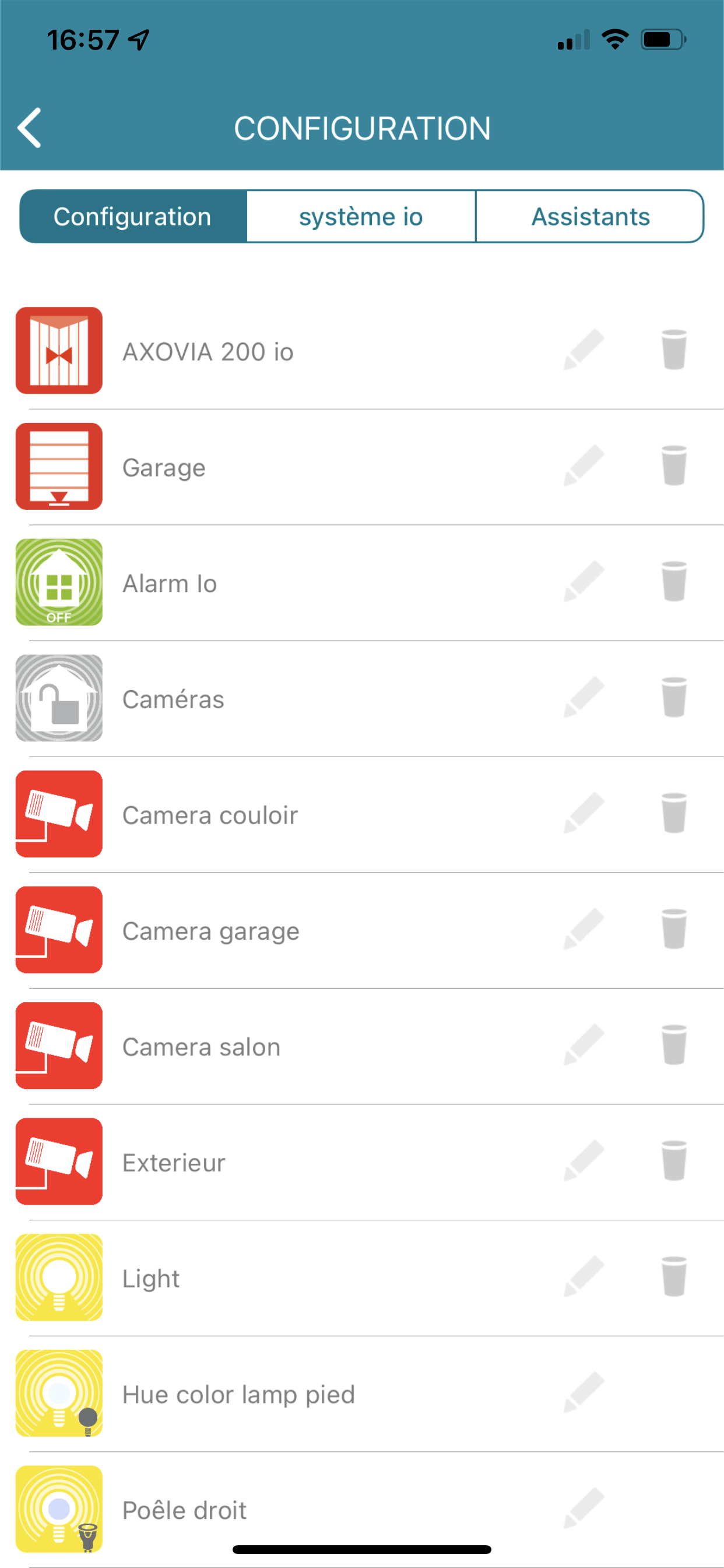This screenshot has width=724, height=1568.
Task: Edit Hue color lamp pied
Action: pos(584,1392)
